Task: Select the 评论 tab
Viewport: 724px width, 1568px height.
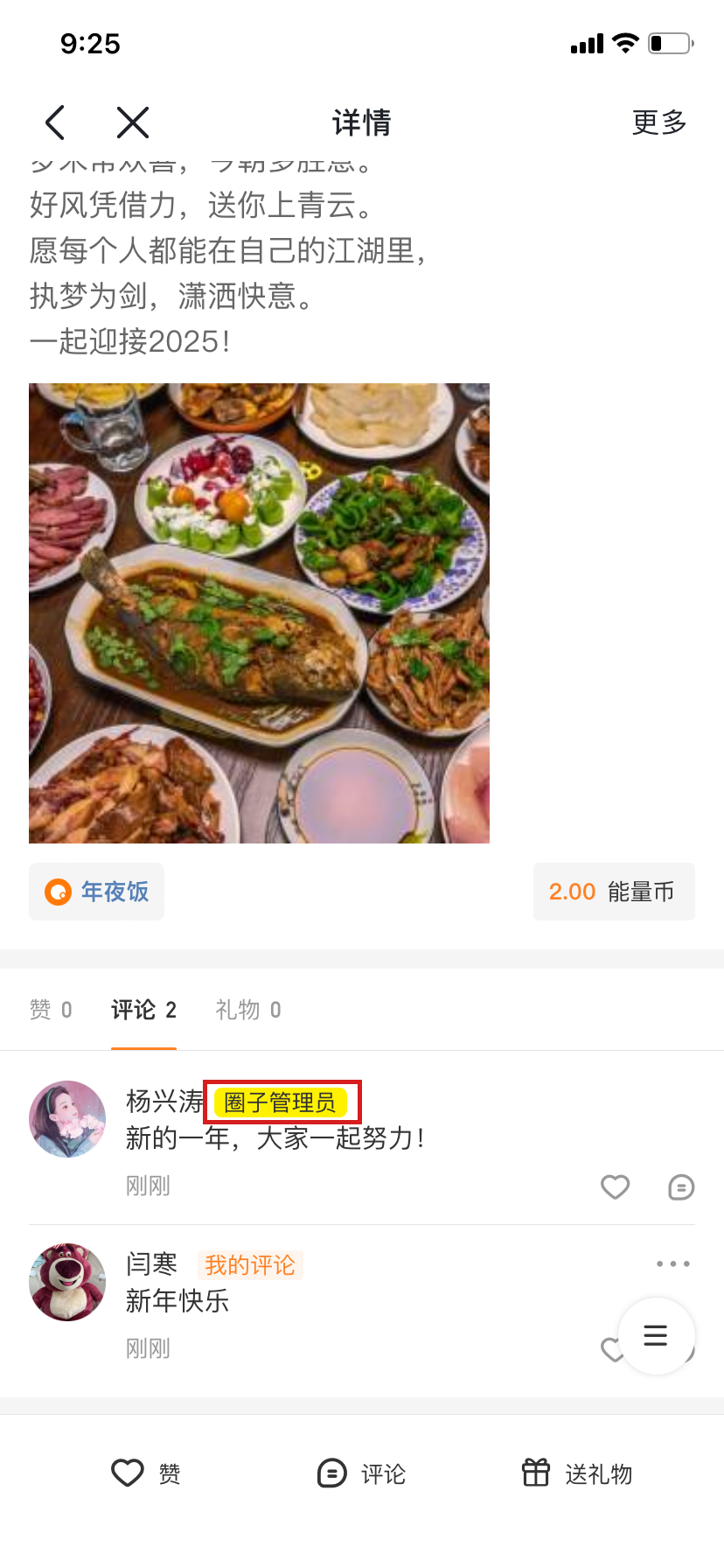Action: pyautogui.click(x=143, y=1010)
